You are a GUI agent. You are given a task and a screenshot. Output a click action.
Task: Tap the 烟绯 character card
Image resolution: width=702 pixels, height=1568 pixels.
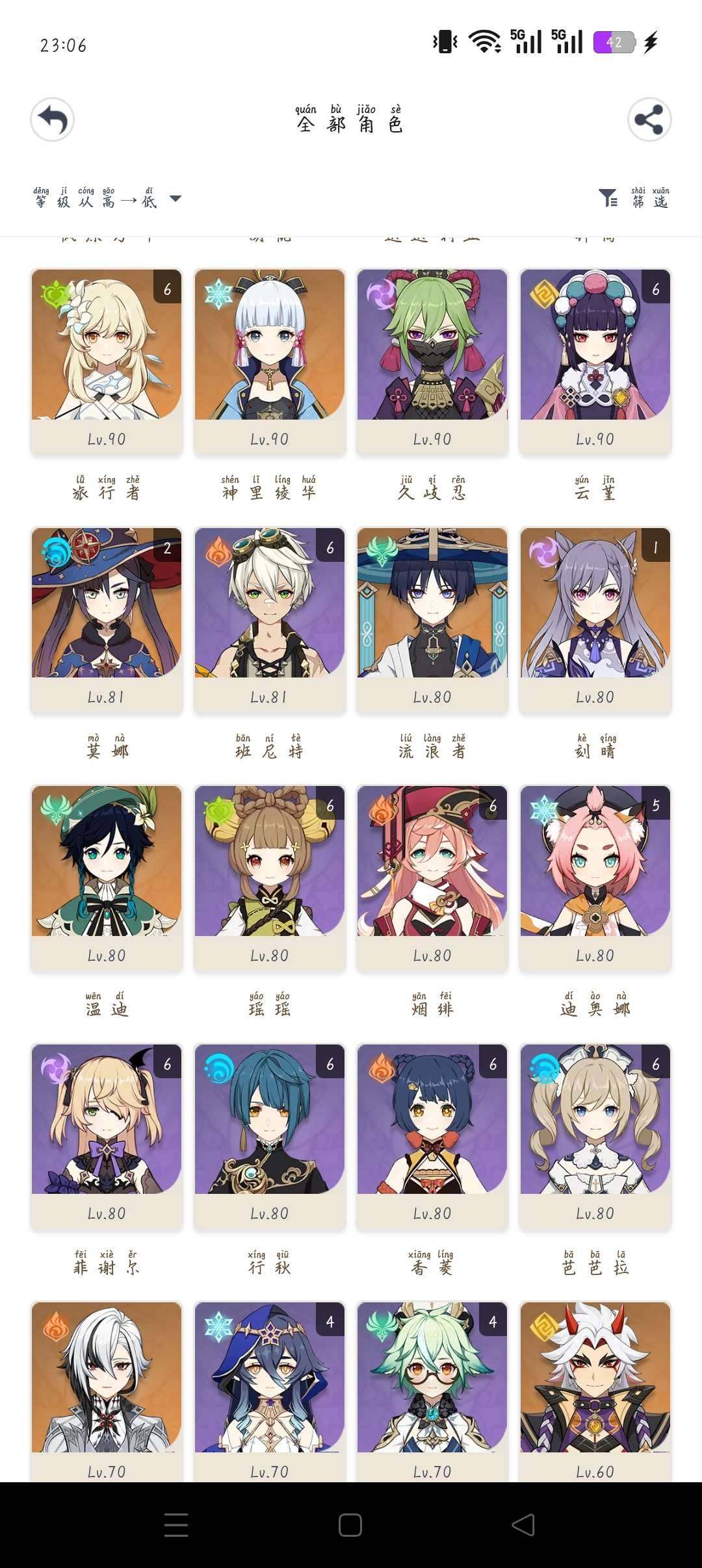click(432, 877)
